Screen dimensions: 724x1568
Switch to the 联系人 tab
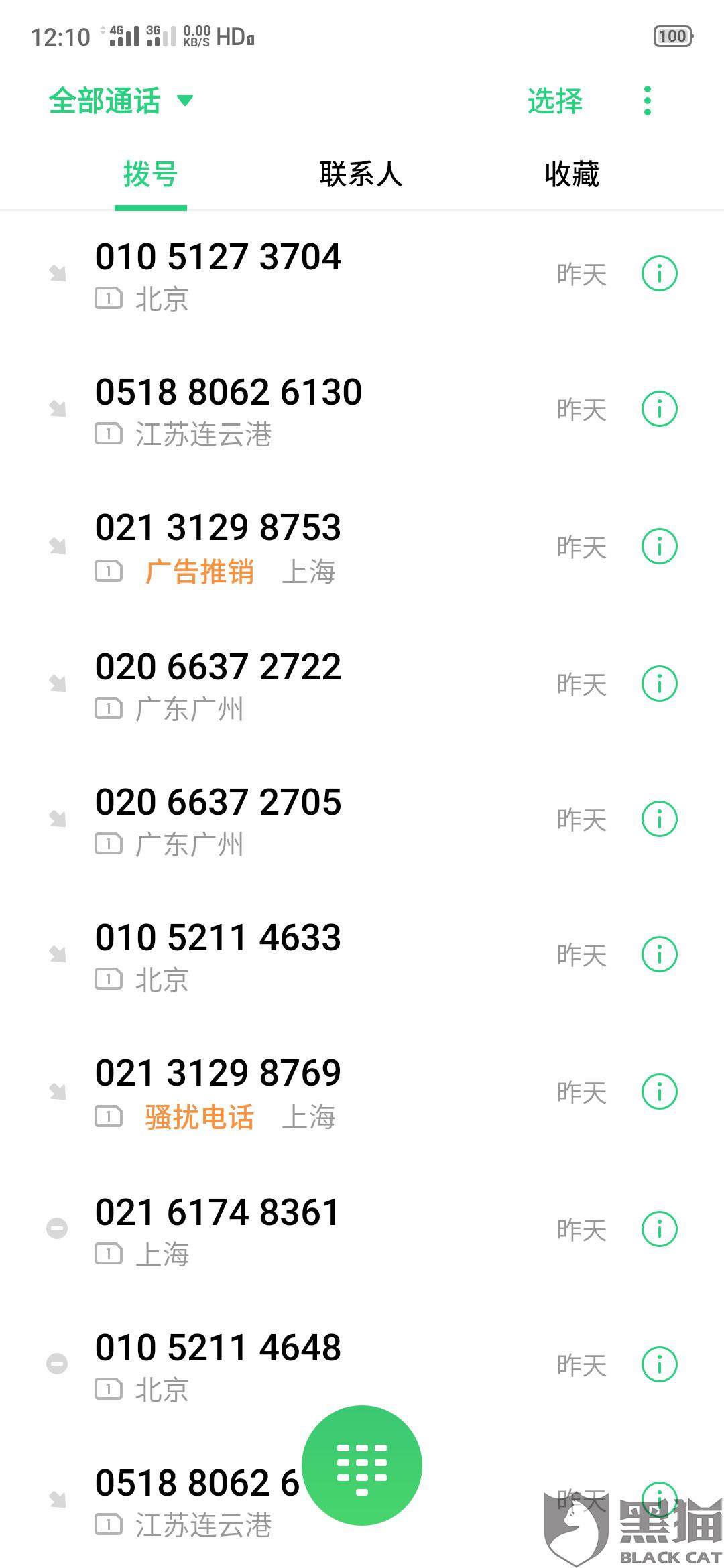pyautogui.click(x=361, y=174)
